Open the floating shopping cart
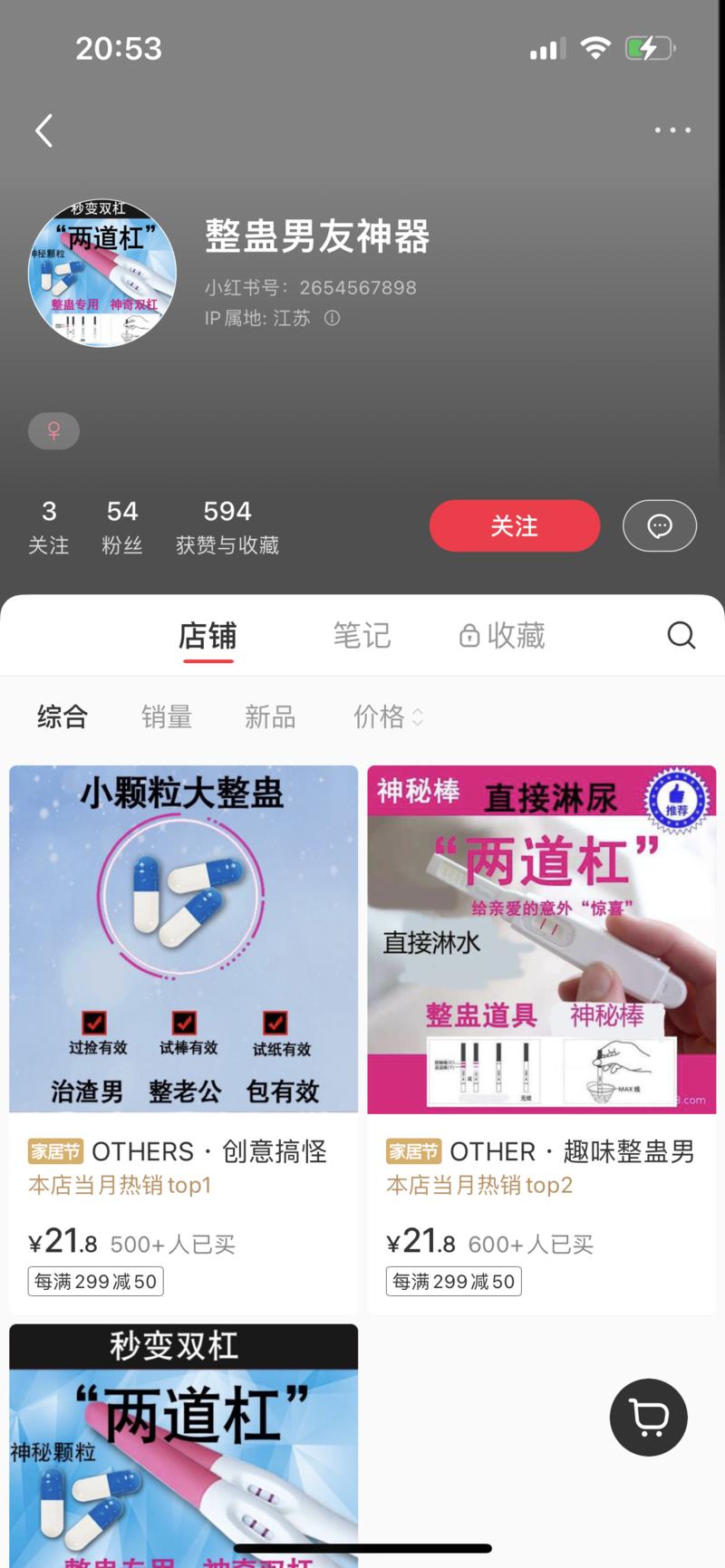The width and height of the screenshot is (725, 1568). pyautogui.click(x=648, y=1417)
